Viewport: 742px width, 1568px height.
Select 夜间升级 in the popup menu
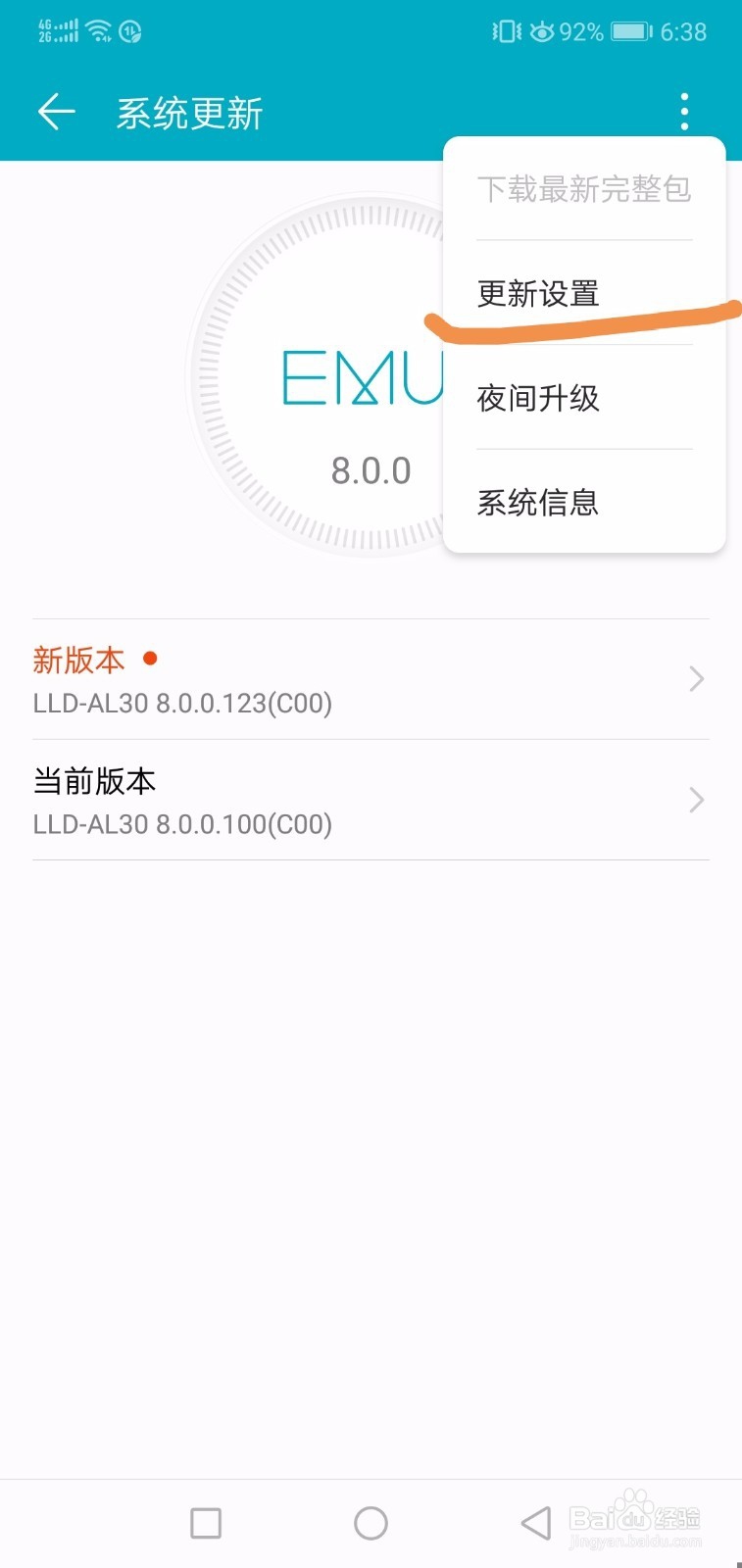point(538,398)
